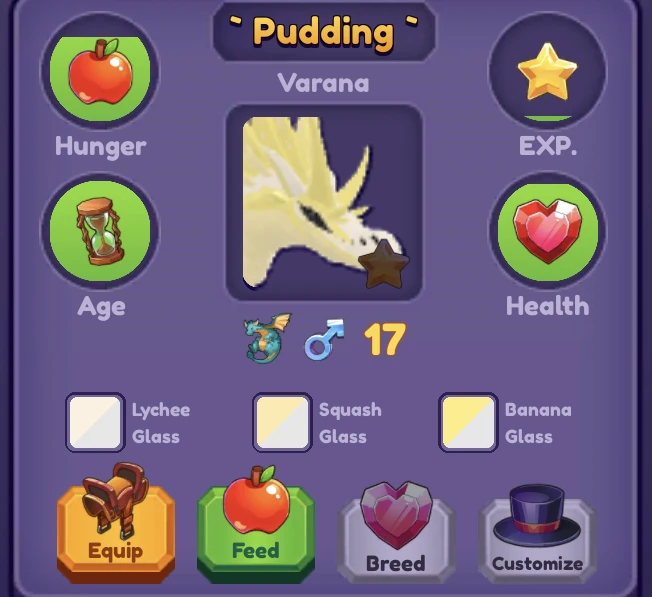The image size is (652, 597).
Task: Select the Banana Glass color swatch
Action: (468, 422)
